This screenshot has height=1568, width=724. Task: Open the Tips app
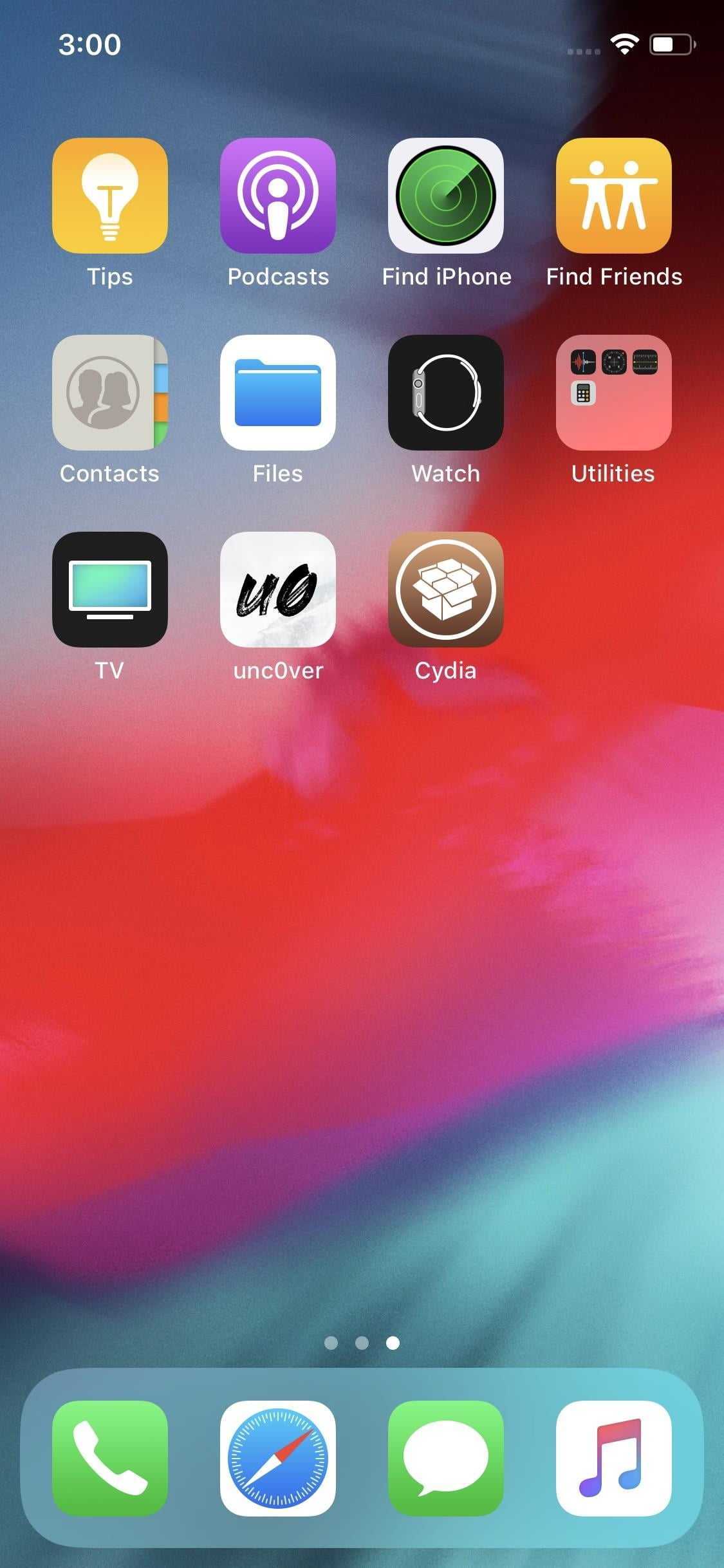click(110, 196)
